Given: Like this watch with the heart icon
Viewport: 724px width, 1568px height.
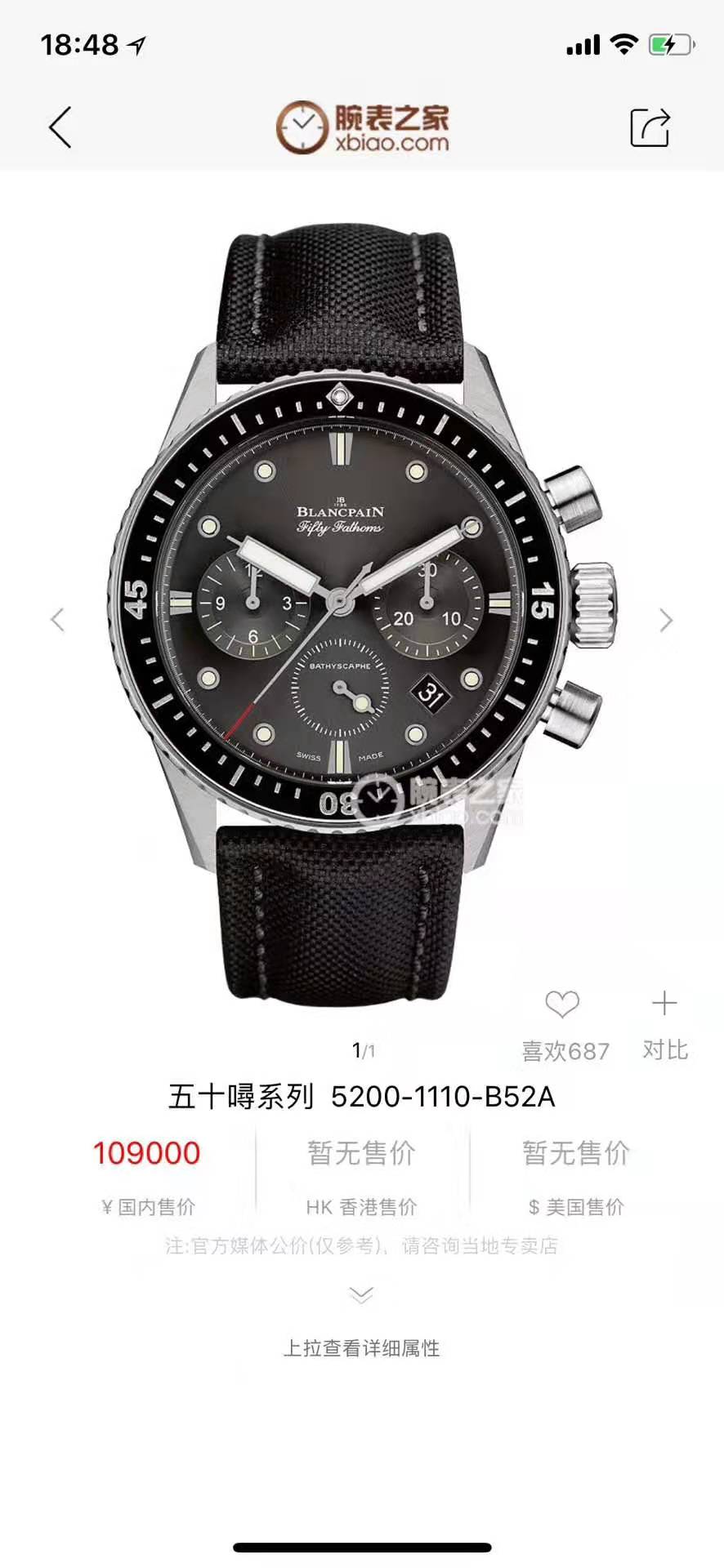Looking at the screenshot, I should point(562,1004).
